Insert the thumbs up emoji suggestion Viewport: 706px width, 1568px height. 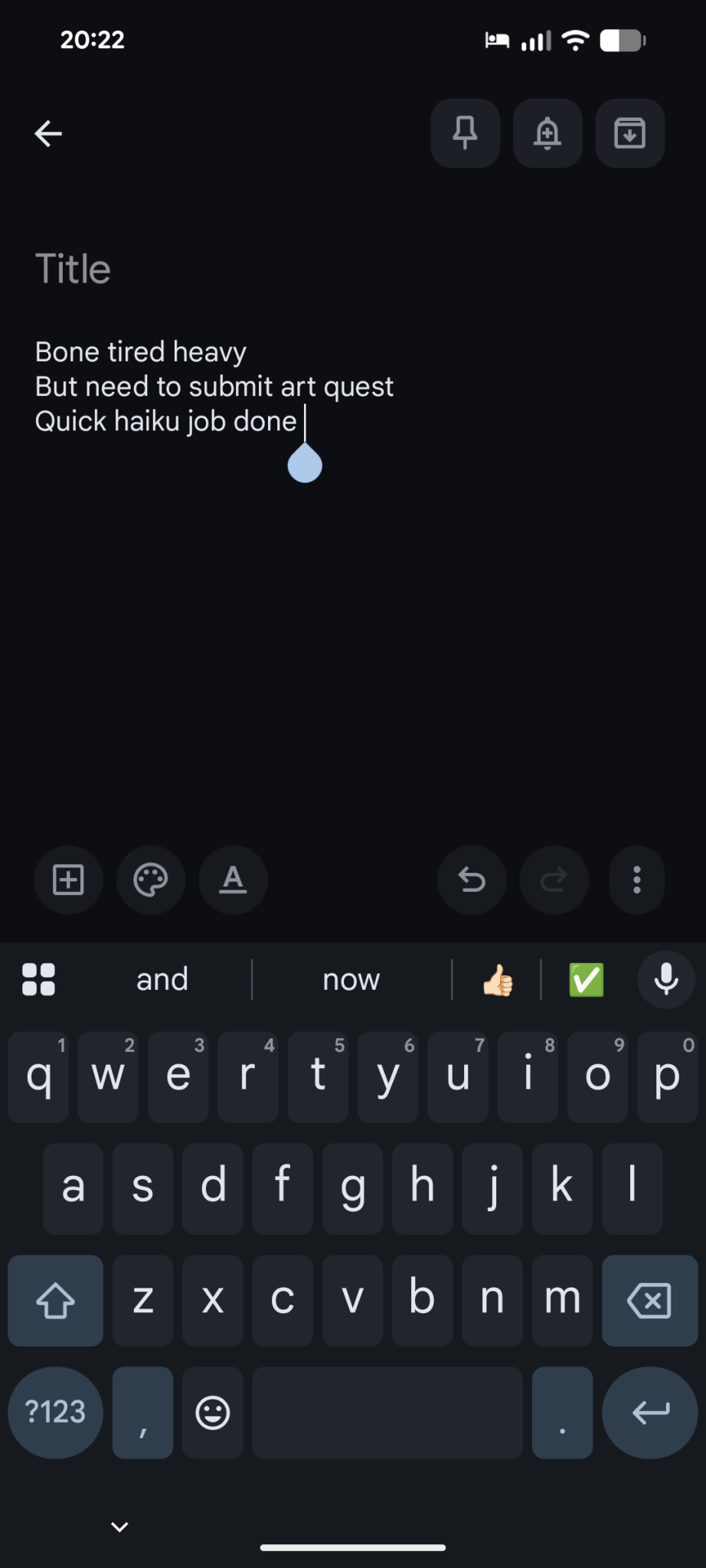pos(498,980)
